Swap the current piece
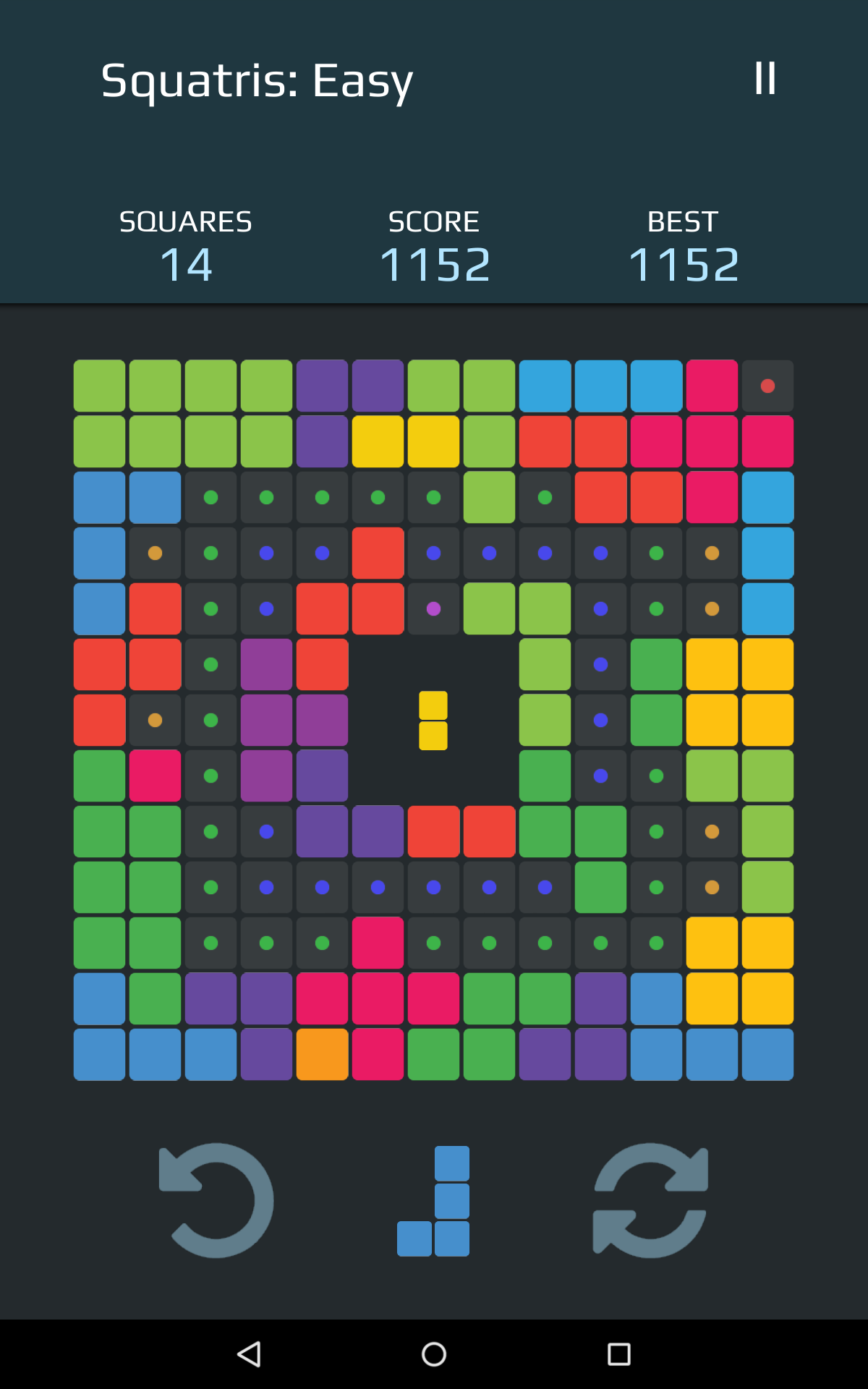The width and height of the screenshot is (868, 1389). click(x=650, y=1200)
